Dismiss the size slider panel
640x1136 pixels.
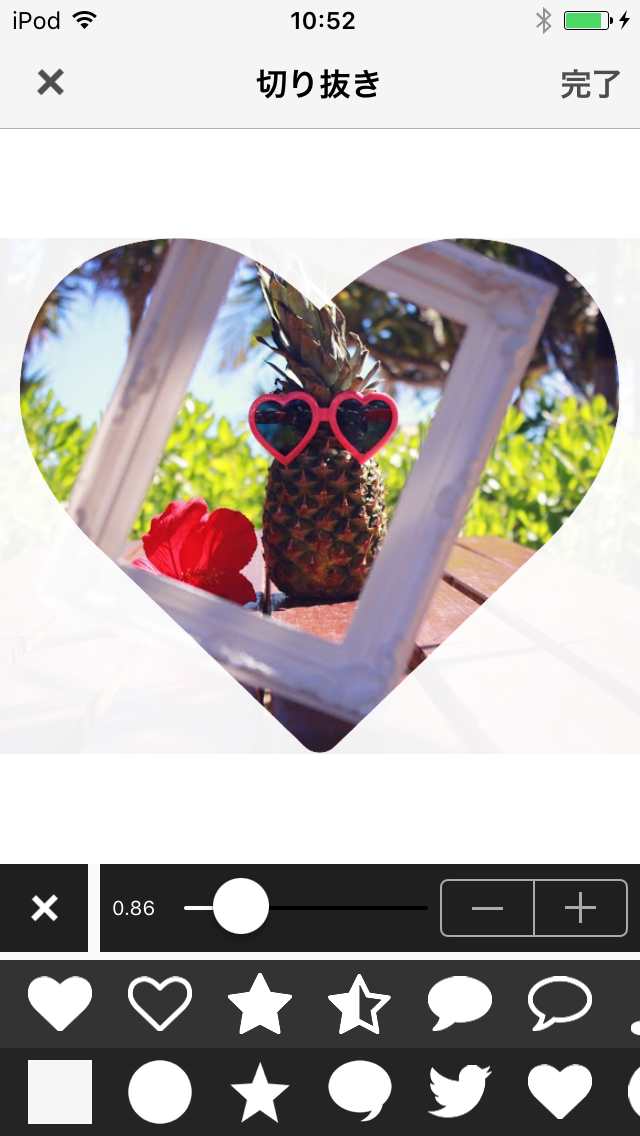point(44,908)
